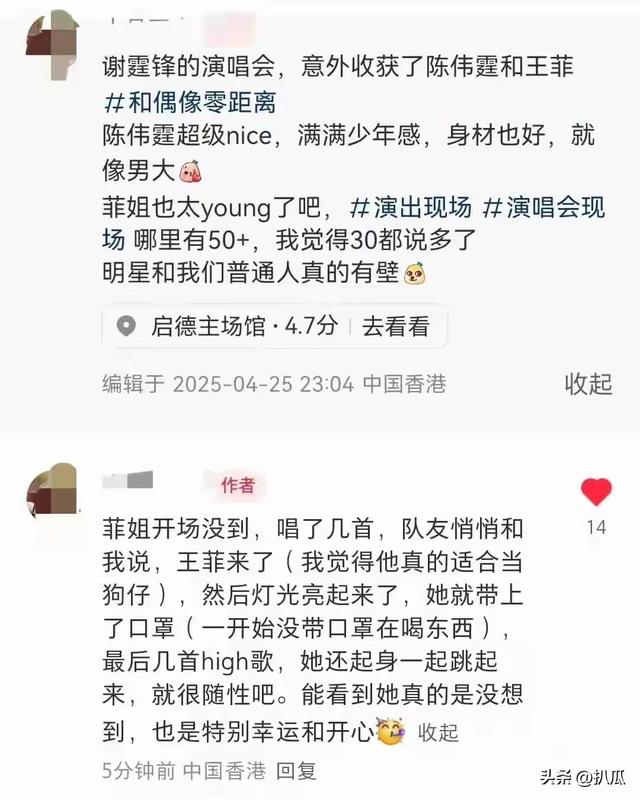Collapse the post text beside the edit date

tap(588, 383)
